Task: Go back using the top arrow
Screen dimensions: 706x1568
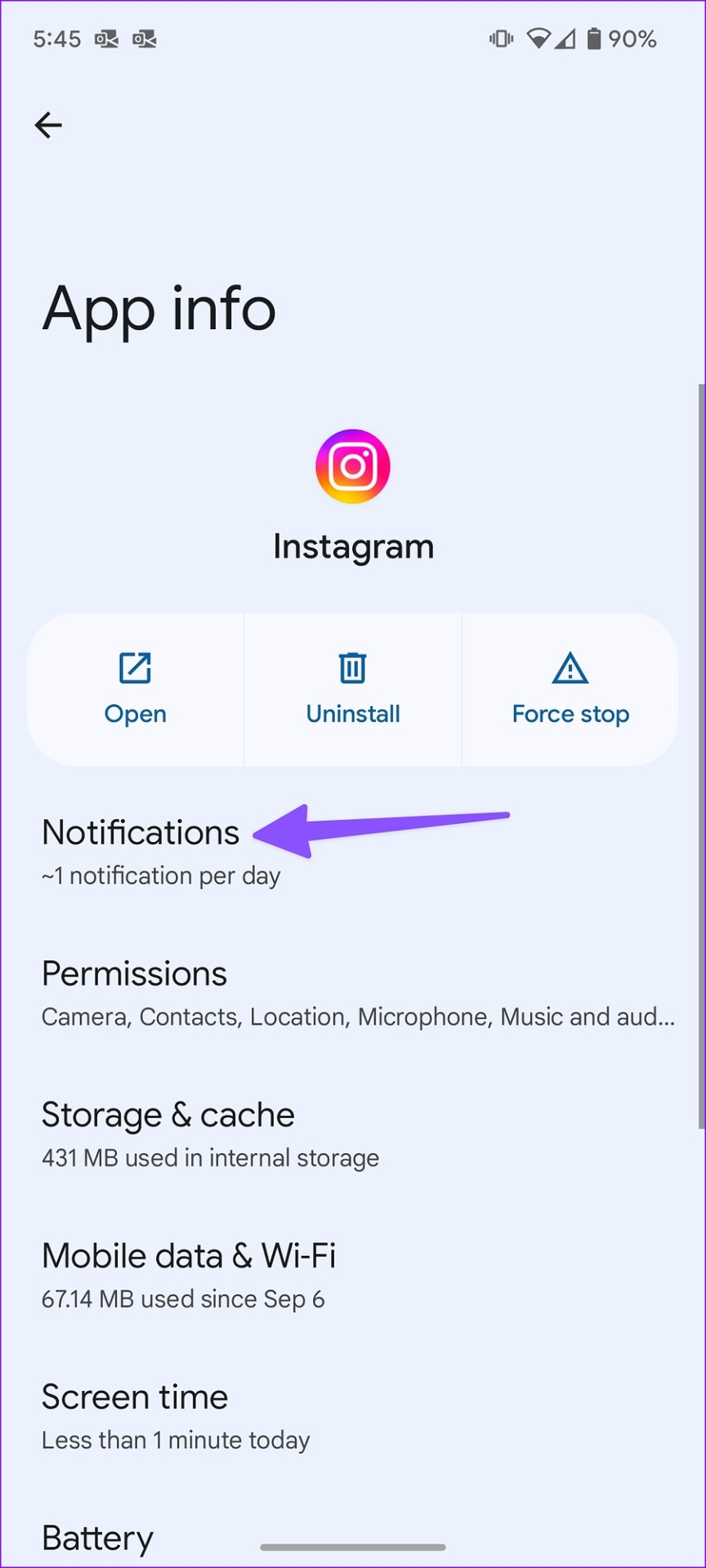Action: pyautogui.click(x=48, y=125)
